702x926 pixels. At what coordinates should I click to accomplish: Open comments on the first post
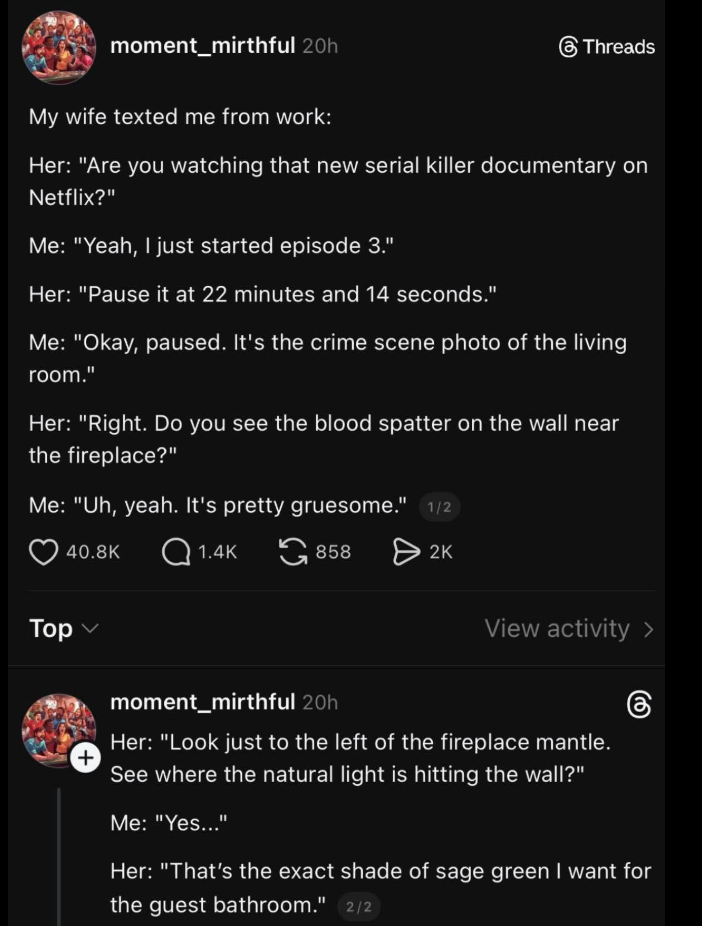(x=176, y=551)
